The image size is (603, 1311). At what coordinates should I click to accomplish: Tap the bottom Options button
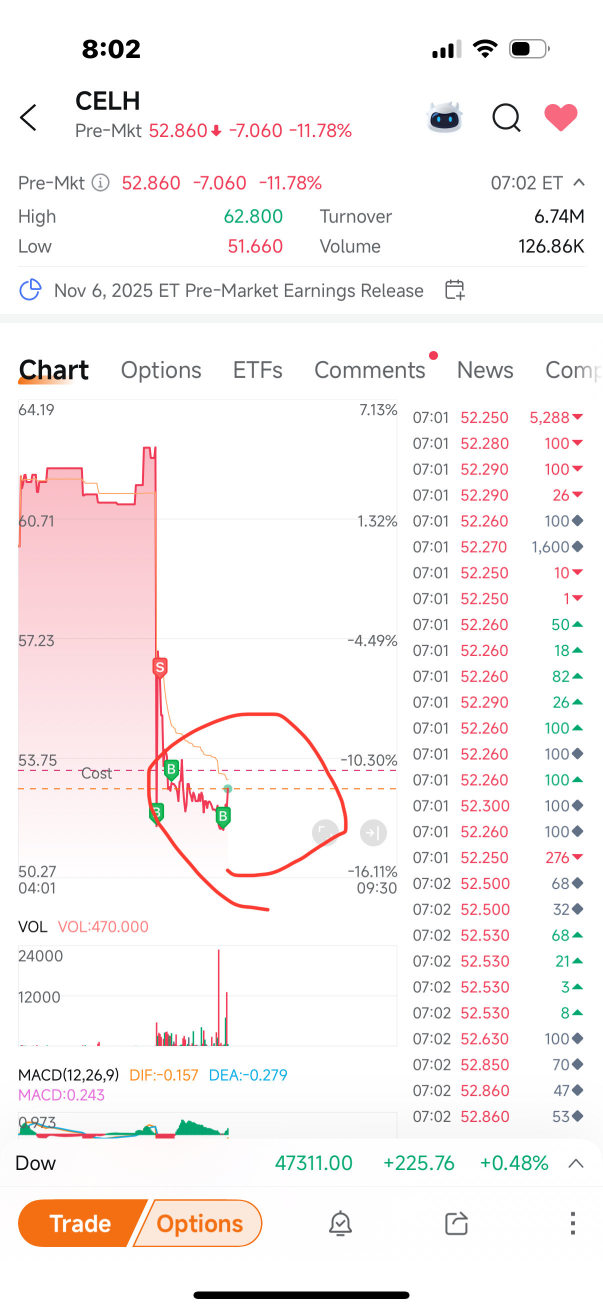tap(200, 1223)
